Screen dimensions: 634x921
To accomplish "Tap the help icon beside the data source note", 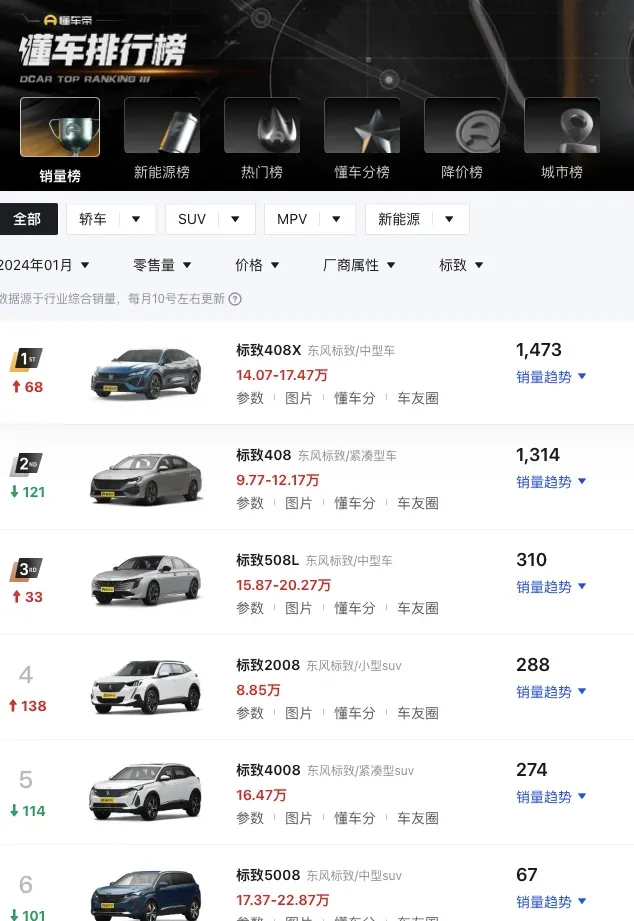I will (x=235, y=299).
